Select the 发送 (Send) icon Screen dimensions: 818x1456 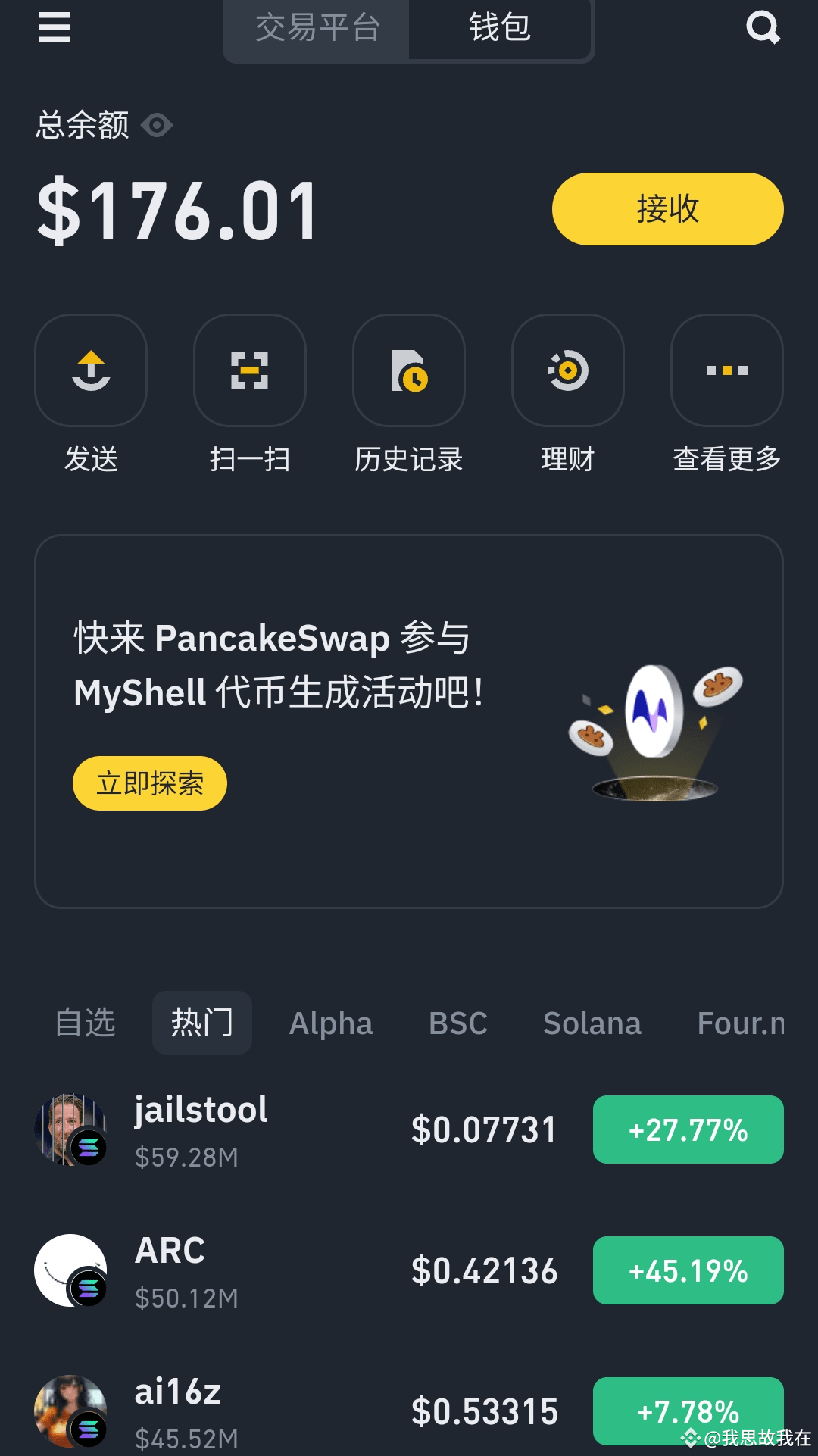(x=92, y=370)
